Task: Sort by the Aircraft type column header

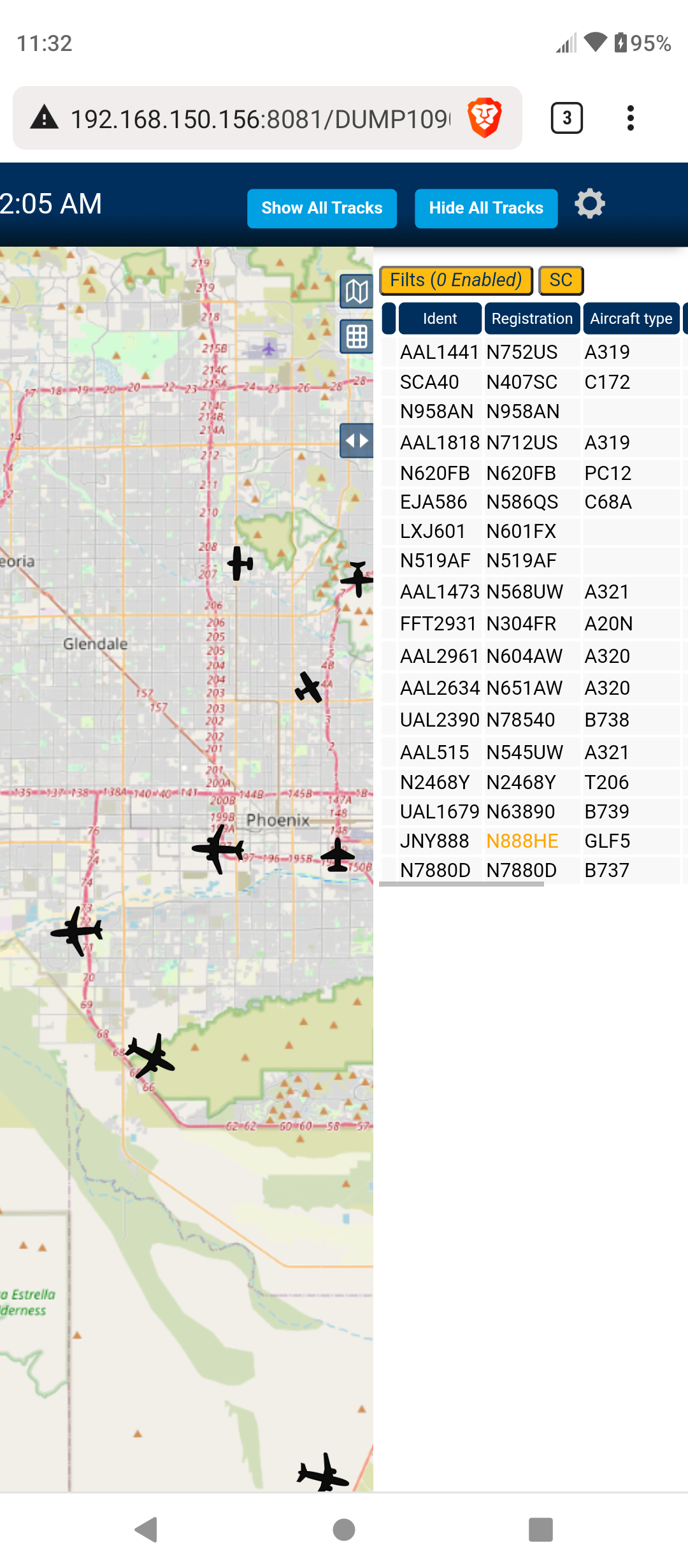Action: point(631,319)
